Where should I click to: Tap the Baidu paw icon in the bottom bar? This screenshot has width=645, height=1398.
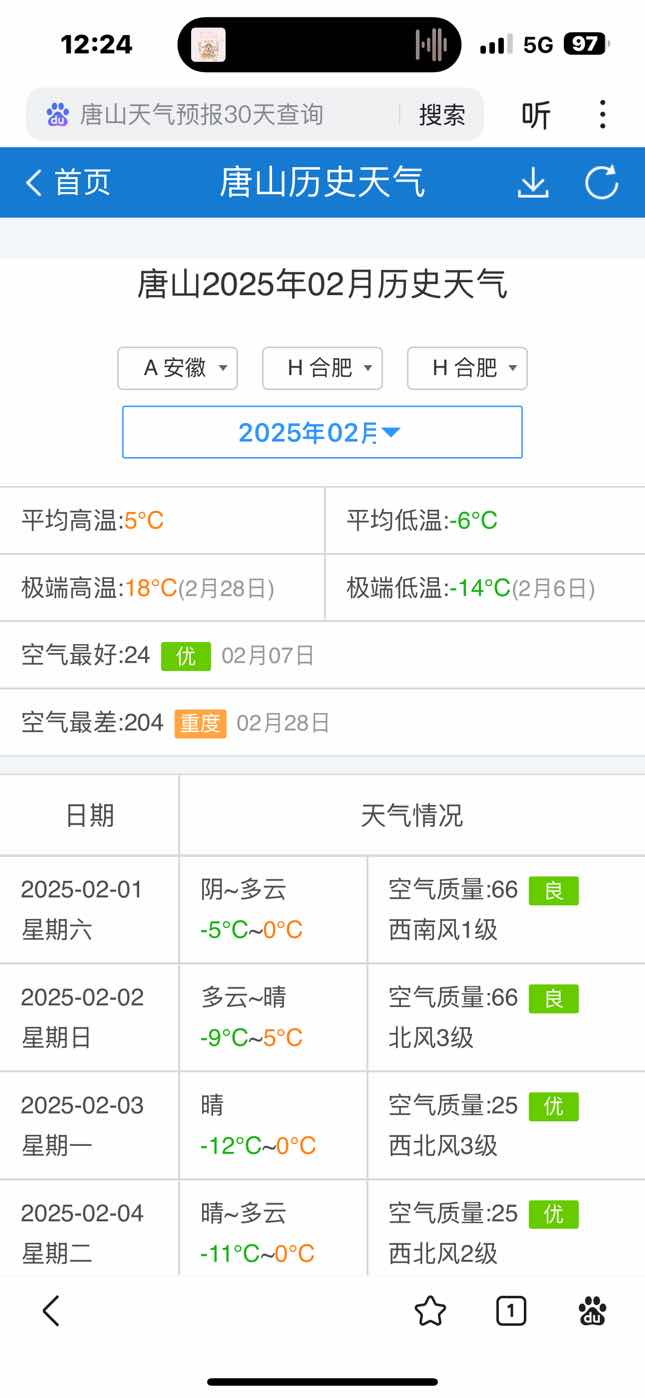593,1310
